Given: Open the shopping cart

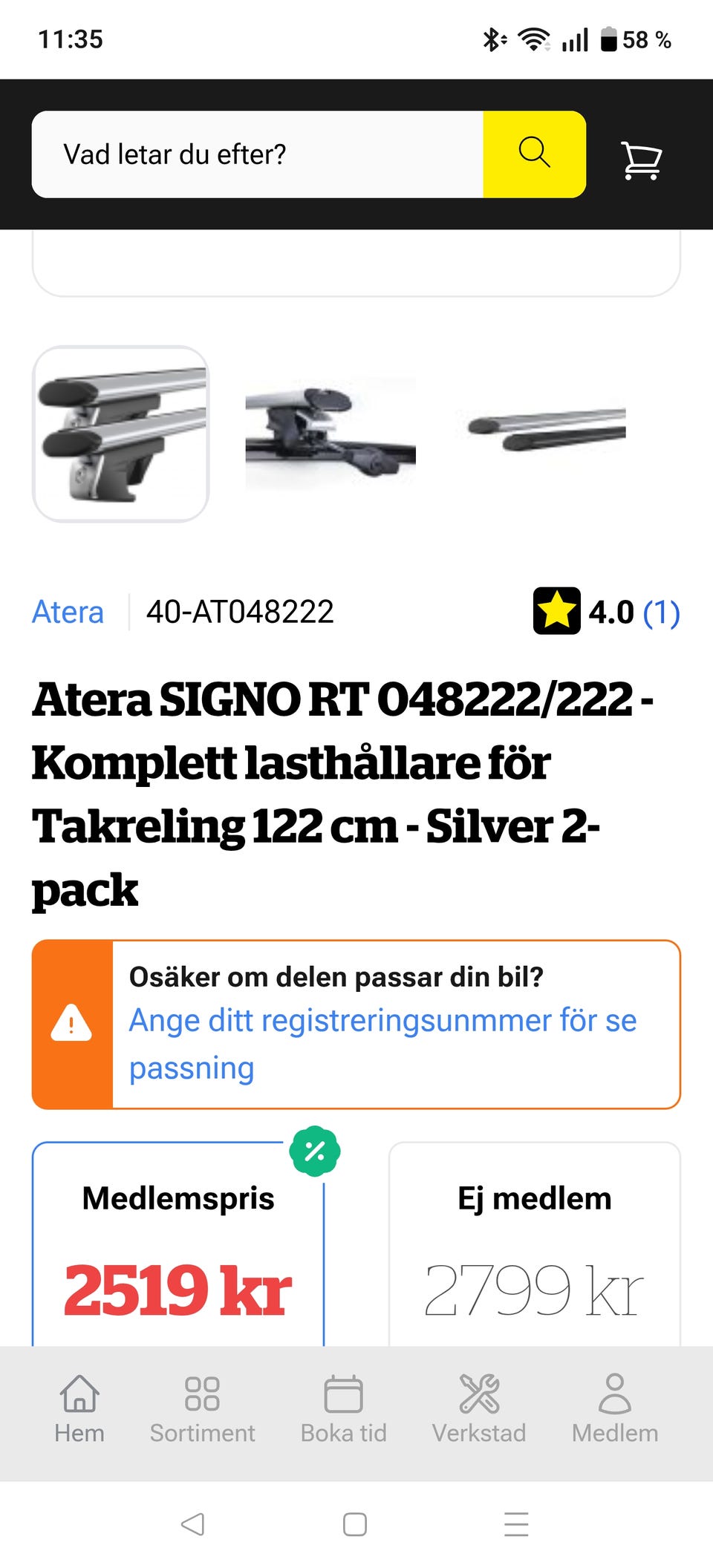Looking at the screenshot, I should pyautogui.click(x=641, y=160).
